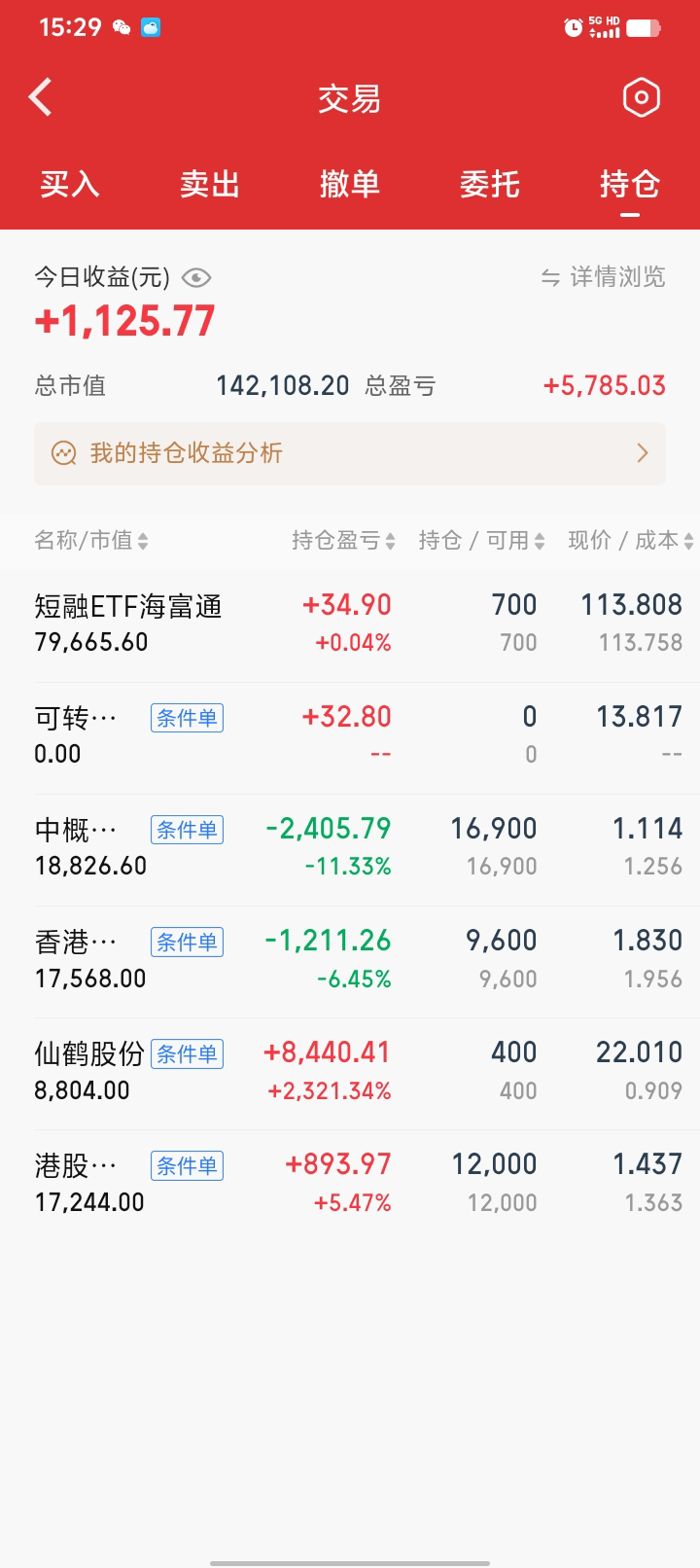700x1568 pixels.
Task: Sort by 持仓/可用 column
Action: coord(482,541)
